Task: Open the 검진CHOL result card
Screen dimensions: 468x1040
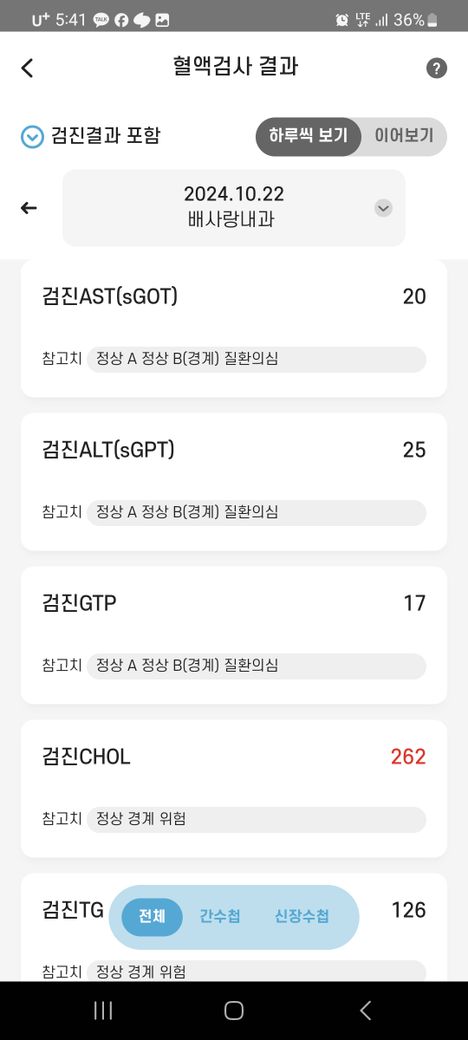Action: coord(233,788)
